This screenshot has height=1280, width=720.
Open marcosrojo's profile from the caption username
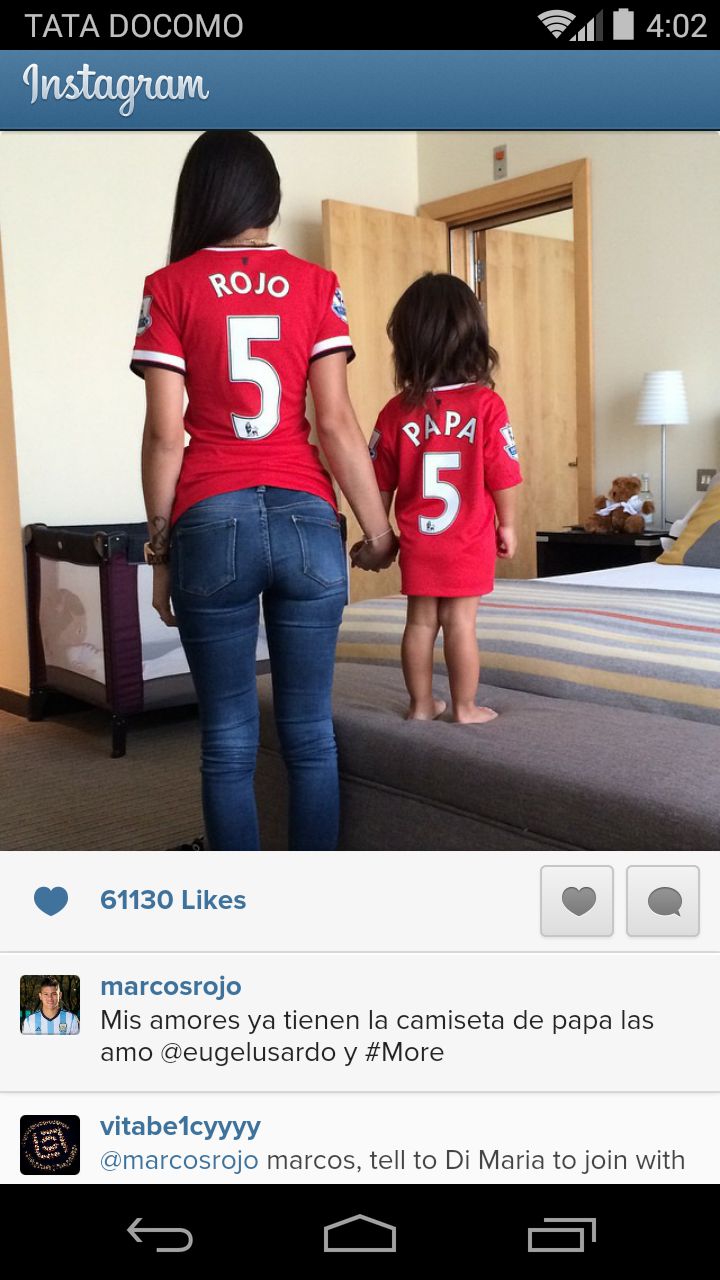pyautogui.click(x=171, y=986)
